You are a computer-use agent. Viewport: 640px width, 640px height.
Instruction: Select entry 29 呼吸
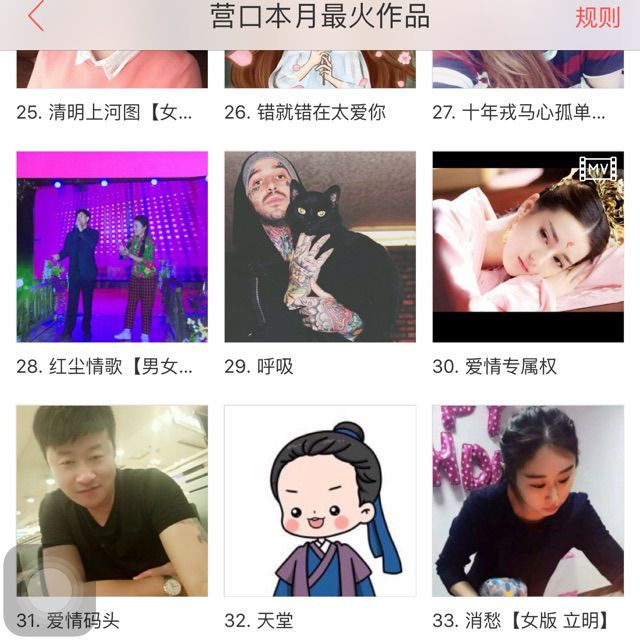coord(320,247)
